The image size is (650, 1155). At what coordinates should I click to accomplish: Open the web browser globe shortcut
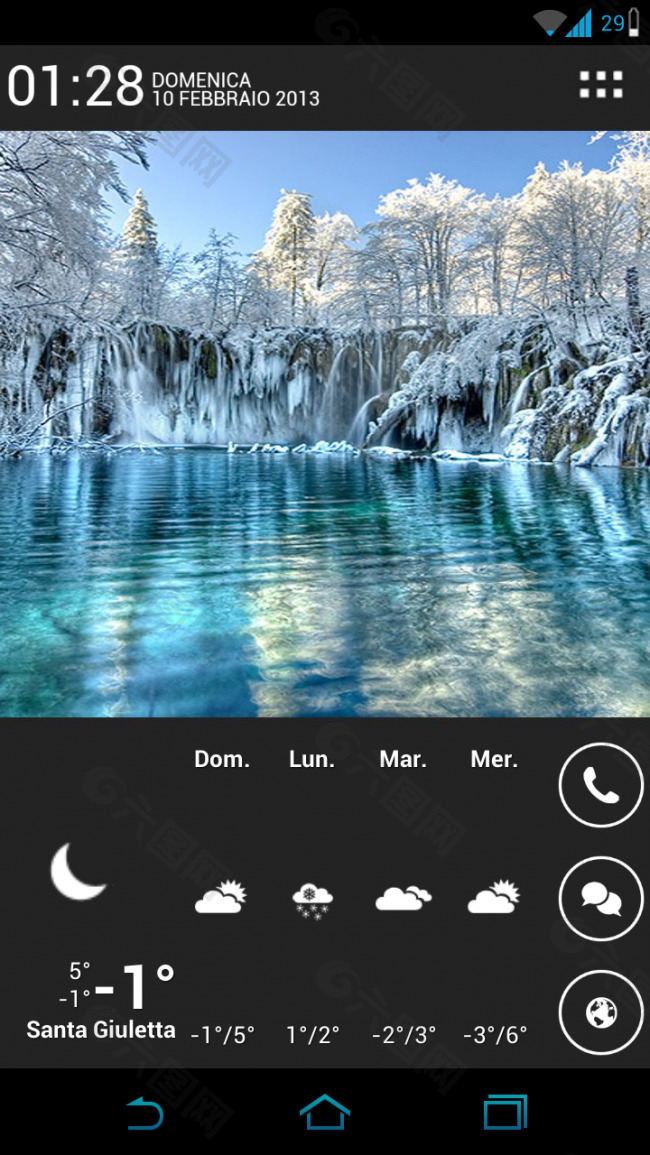601,1013
